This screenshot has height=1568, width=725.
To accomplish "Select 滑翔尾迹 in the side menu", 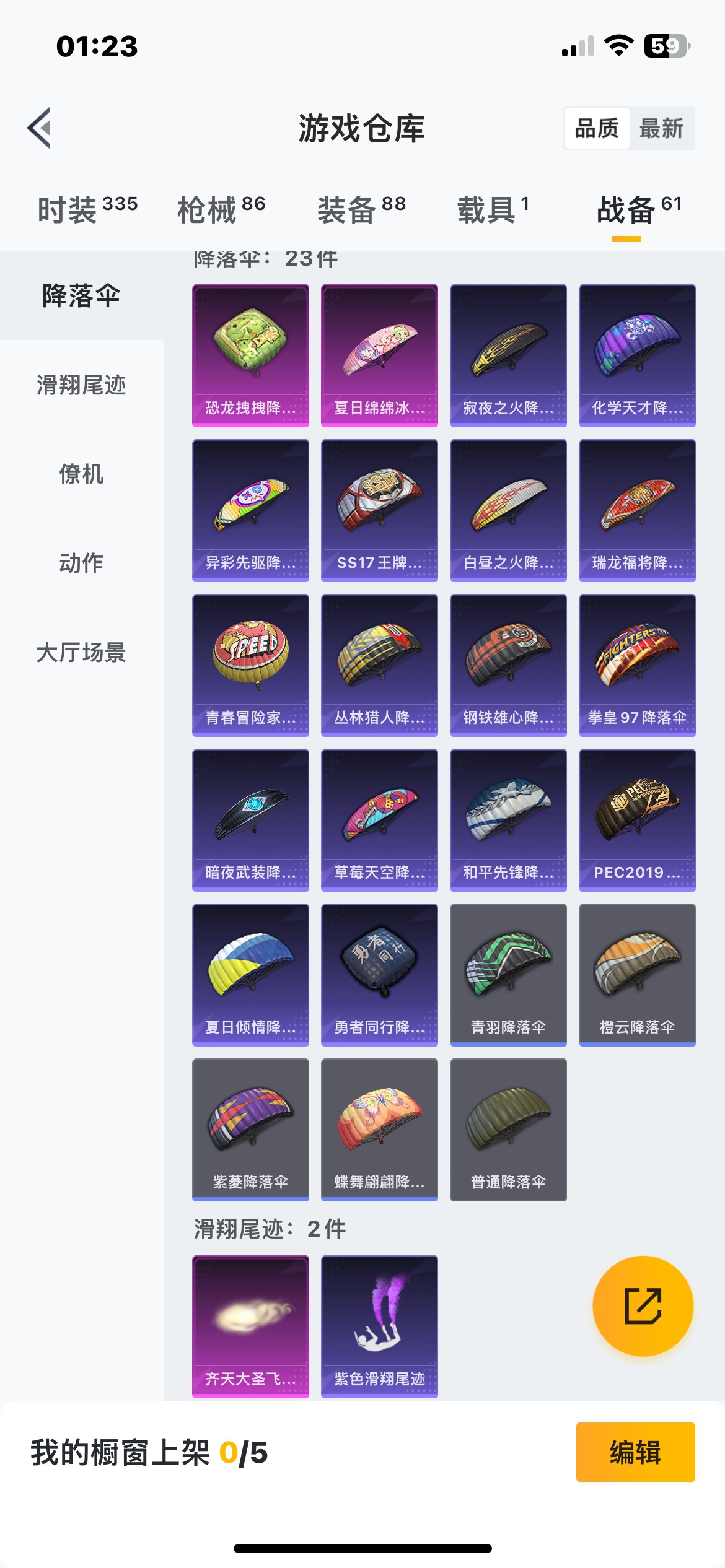I will [x=81, y=385].
